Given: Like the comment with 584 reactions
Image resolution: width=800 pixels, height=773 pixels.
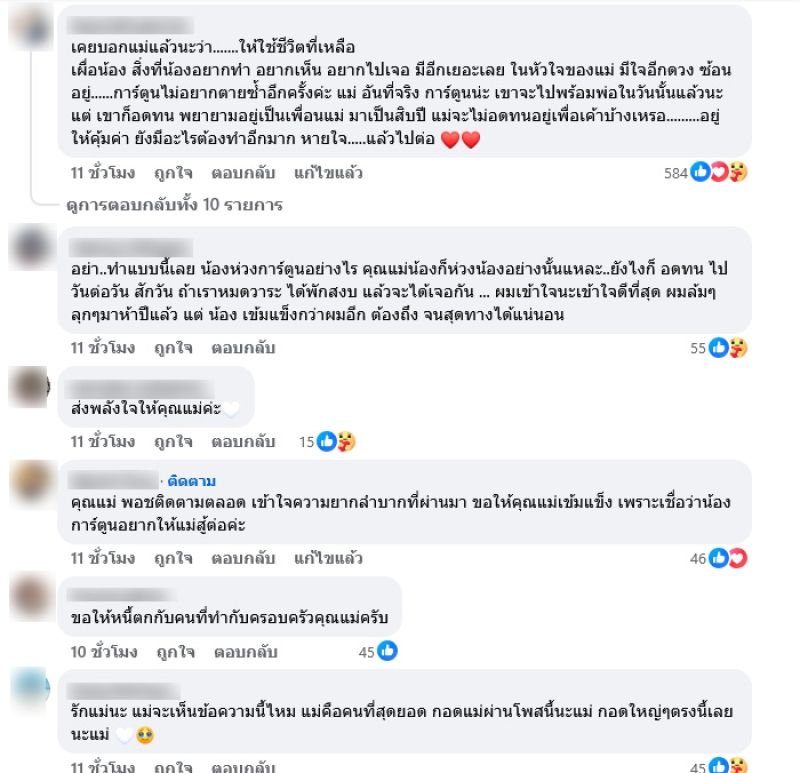Looking at the screenshot, I should 173,173.
